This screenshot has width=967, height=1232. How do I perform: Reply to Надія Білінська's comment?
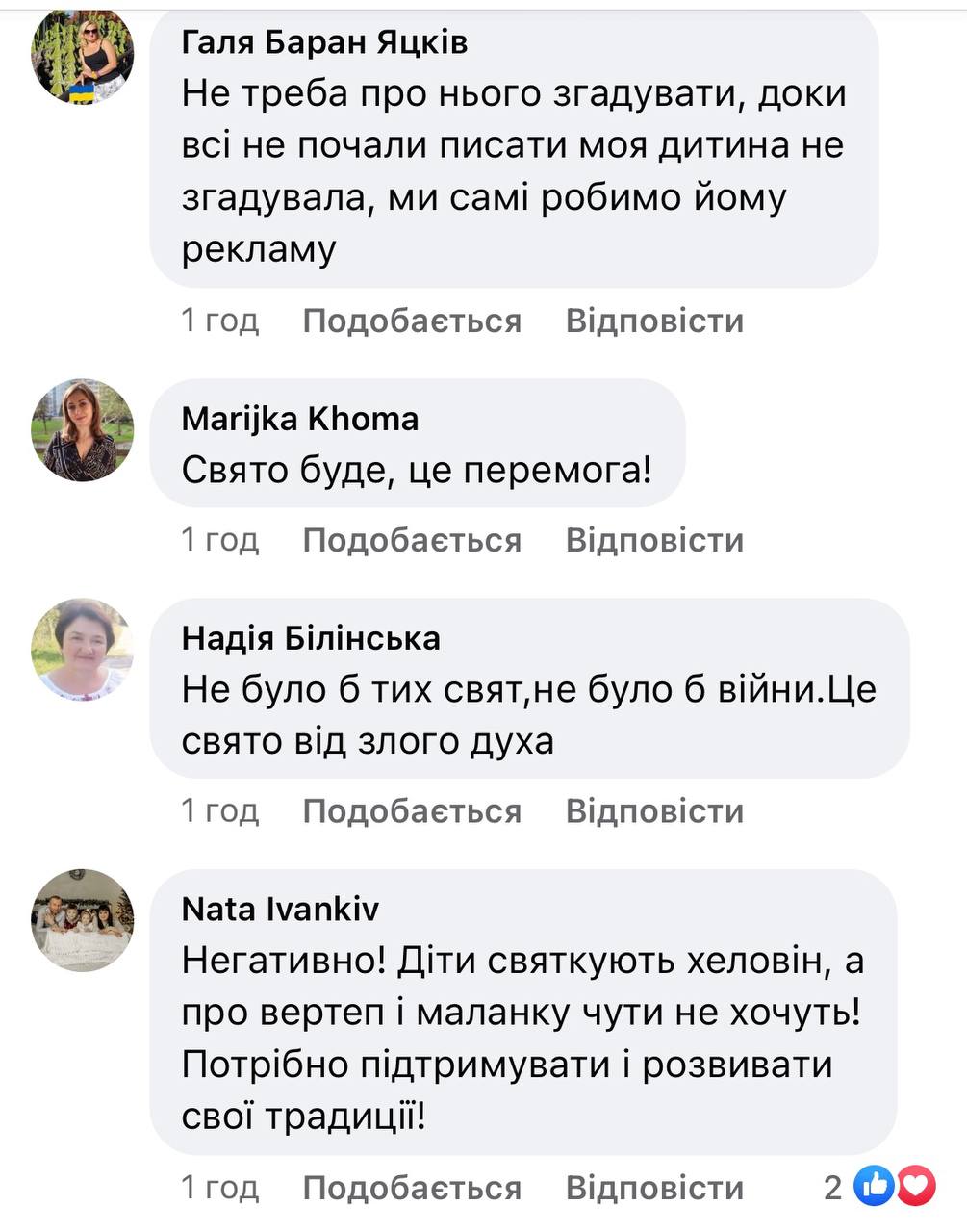pyautogui.click(x=654, y=811)
